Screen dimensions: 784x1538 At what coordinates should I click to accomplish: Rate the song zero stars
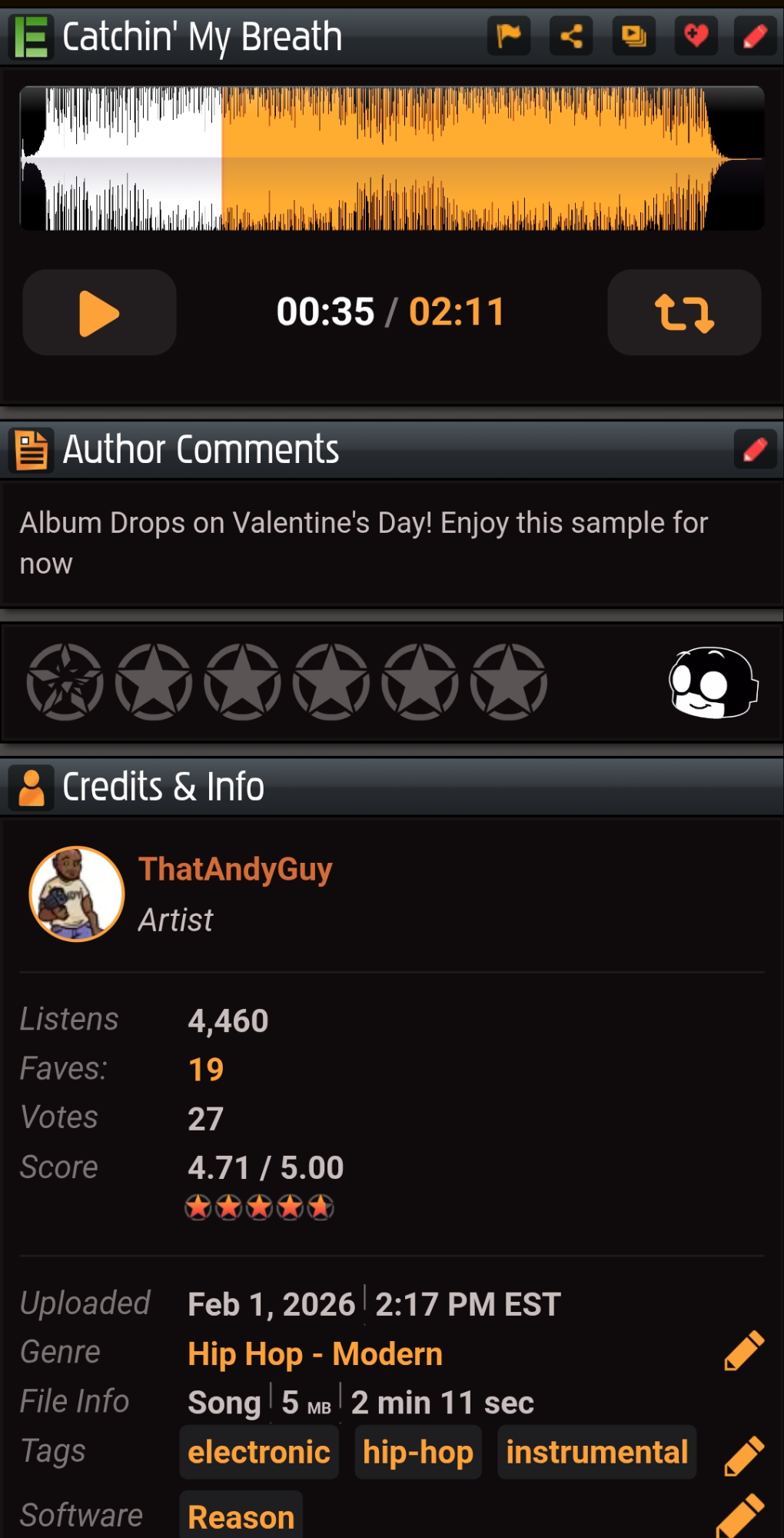[x=65, y=682]
